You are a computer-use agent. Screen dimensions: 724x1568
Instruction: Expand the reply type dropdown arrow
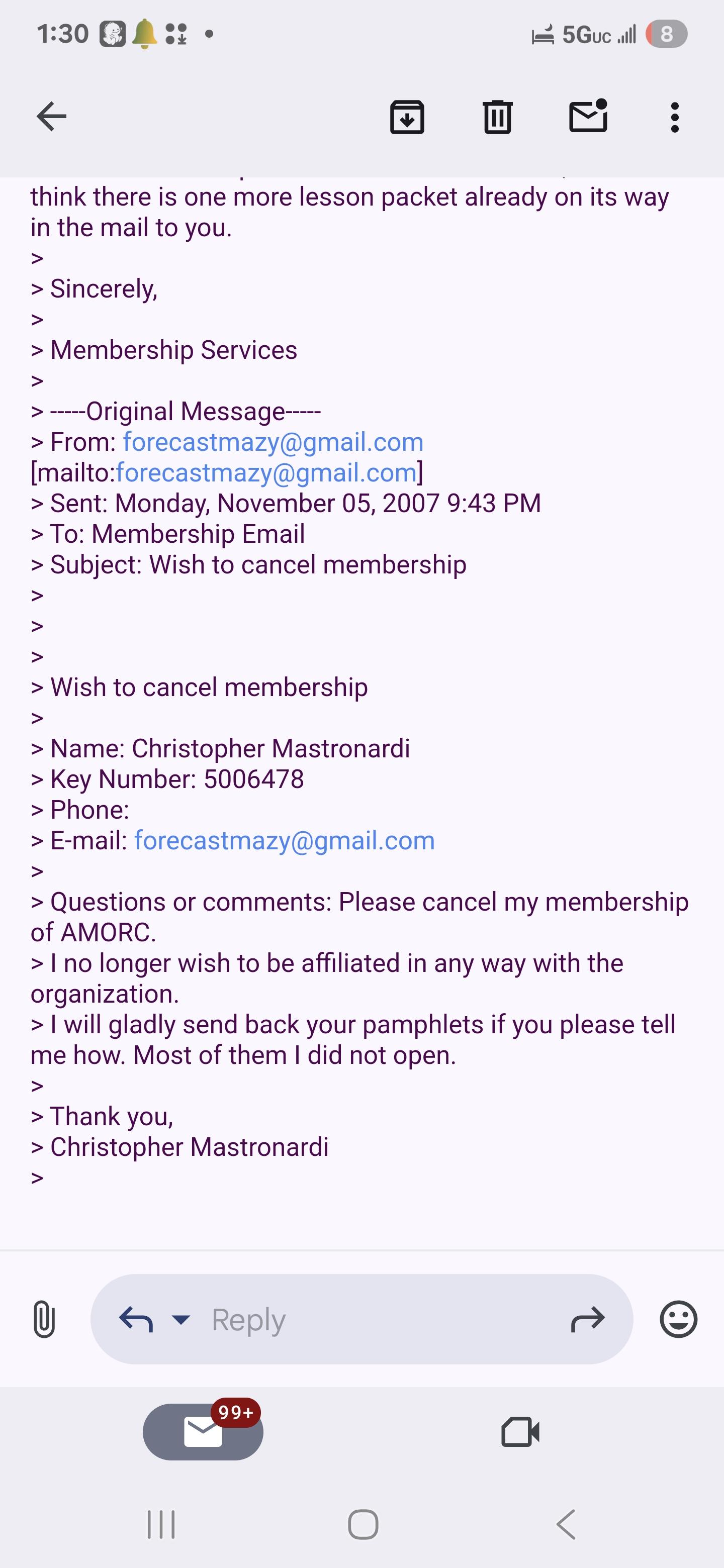point(181,1319)
